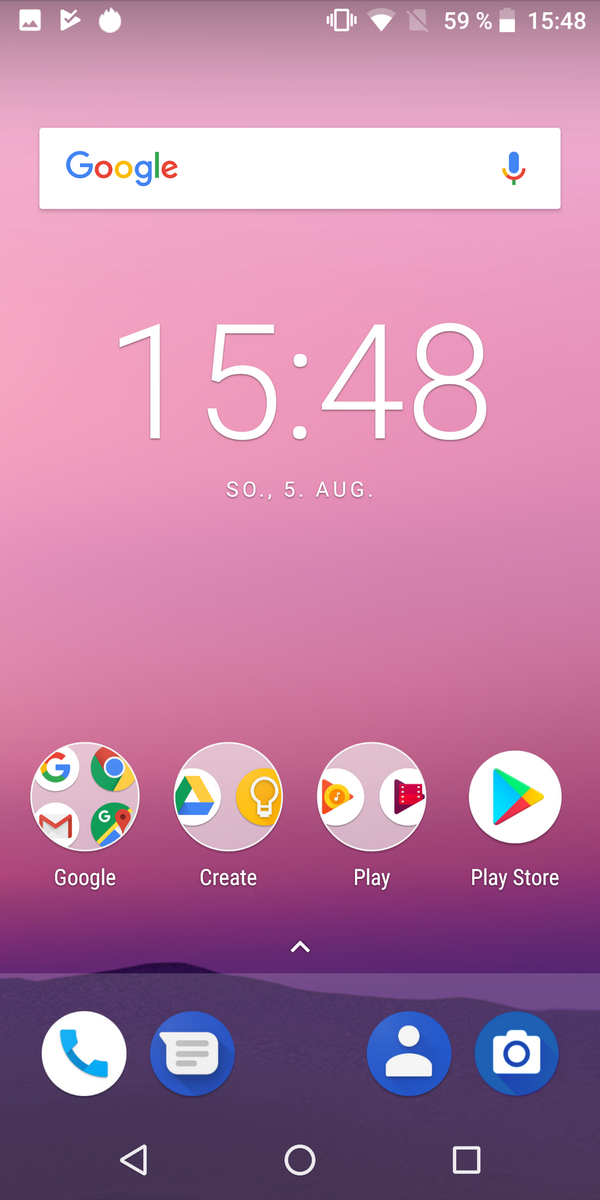Tap the system back button
Image resolution: width=600 pixels, height=1200 pixels.
(x=133, y=1159)
